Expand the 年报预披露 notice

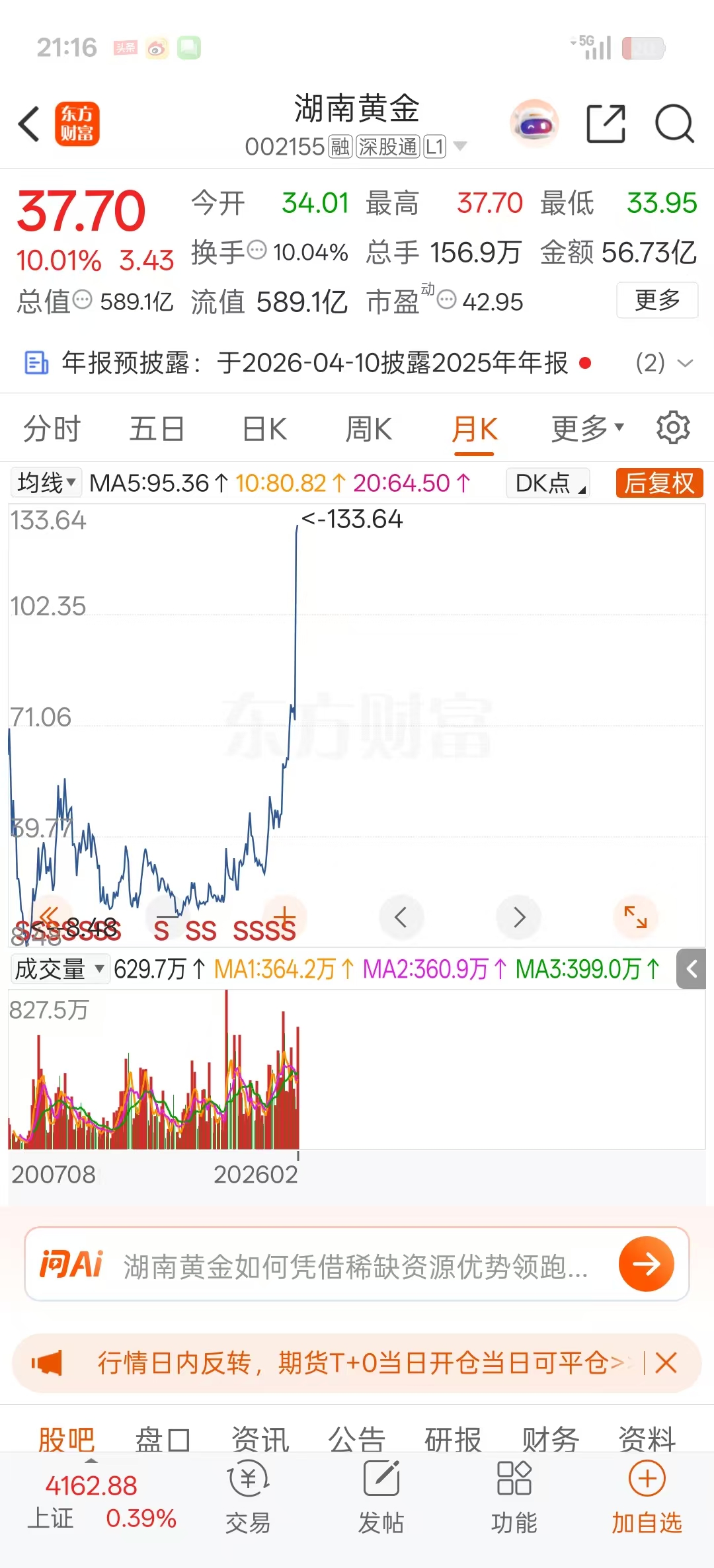[685, 363]
